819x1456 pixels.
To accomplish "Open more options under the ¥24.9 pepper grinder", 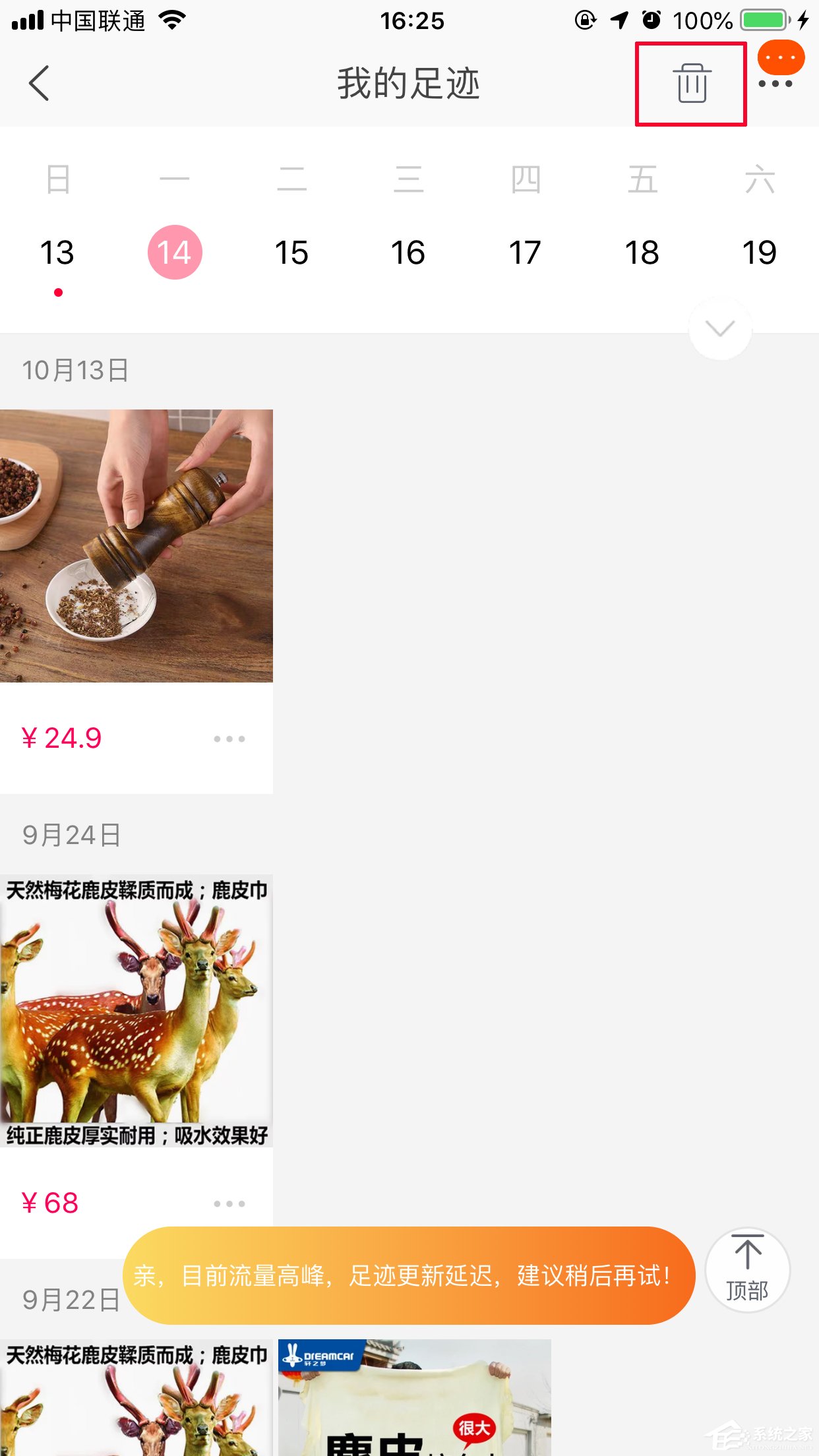I will (229, 739).
